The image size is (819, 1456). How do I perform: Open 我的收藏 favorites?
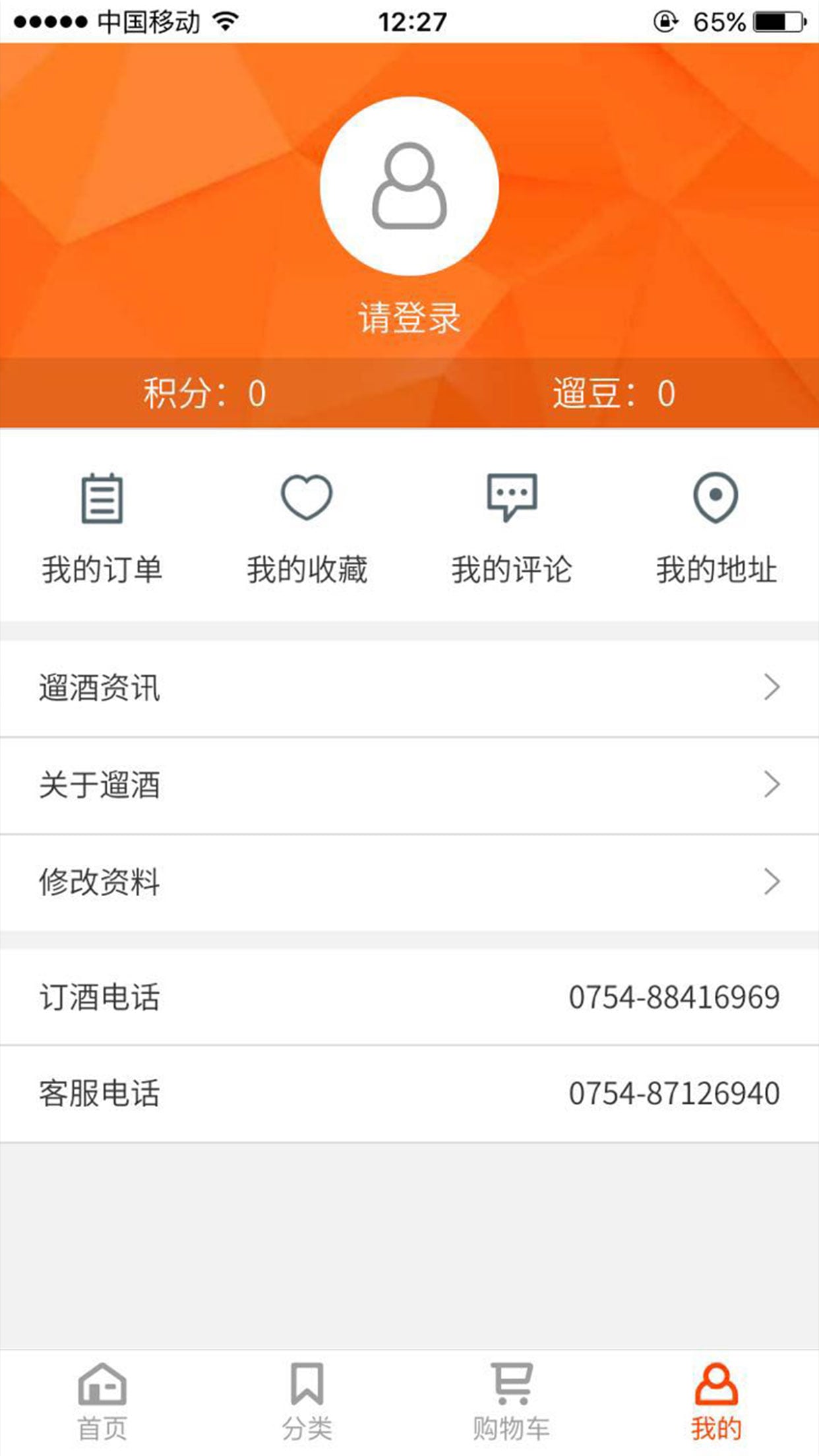[307, 528]
